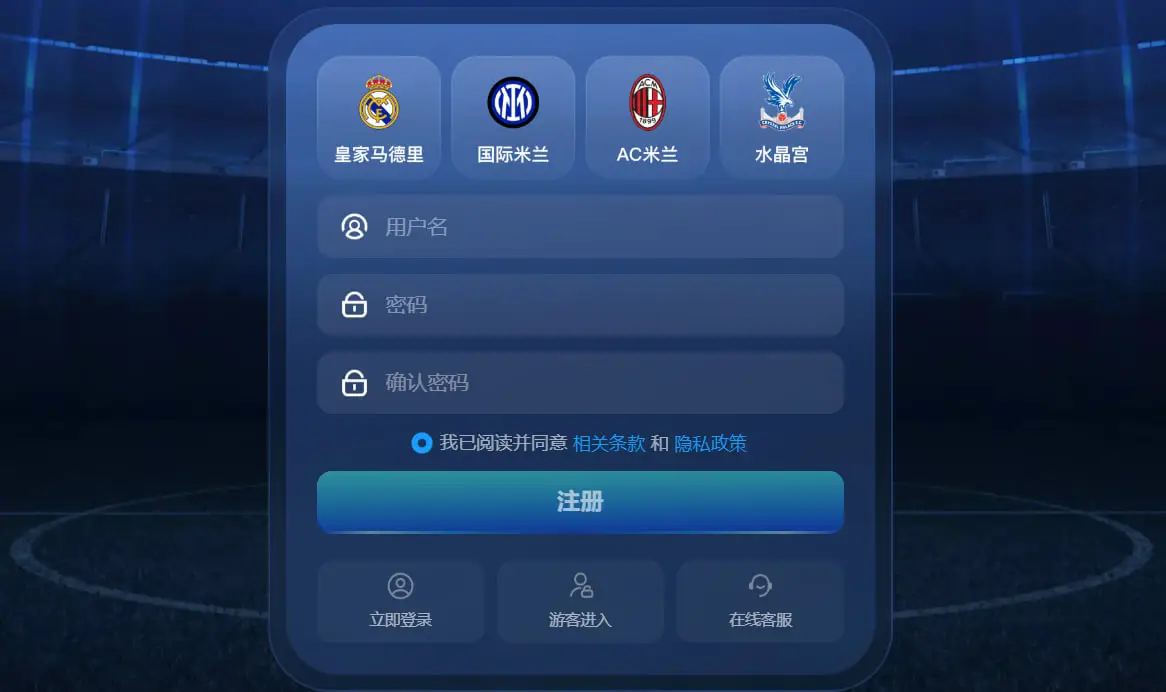Tap the 确认密码 field
The image size is (1166, 692).
600,383
